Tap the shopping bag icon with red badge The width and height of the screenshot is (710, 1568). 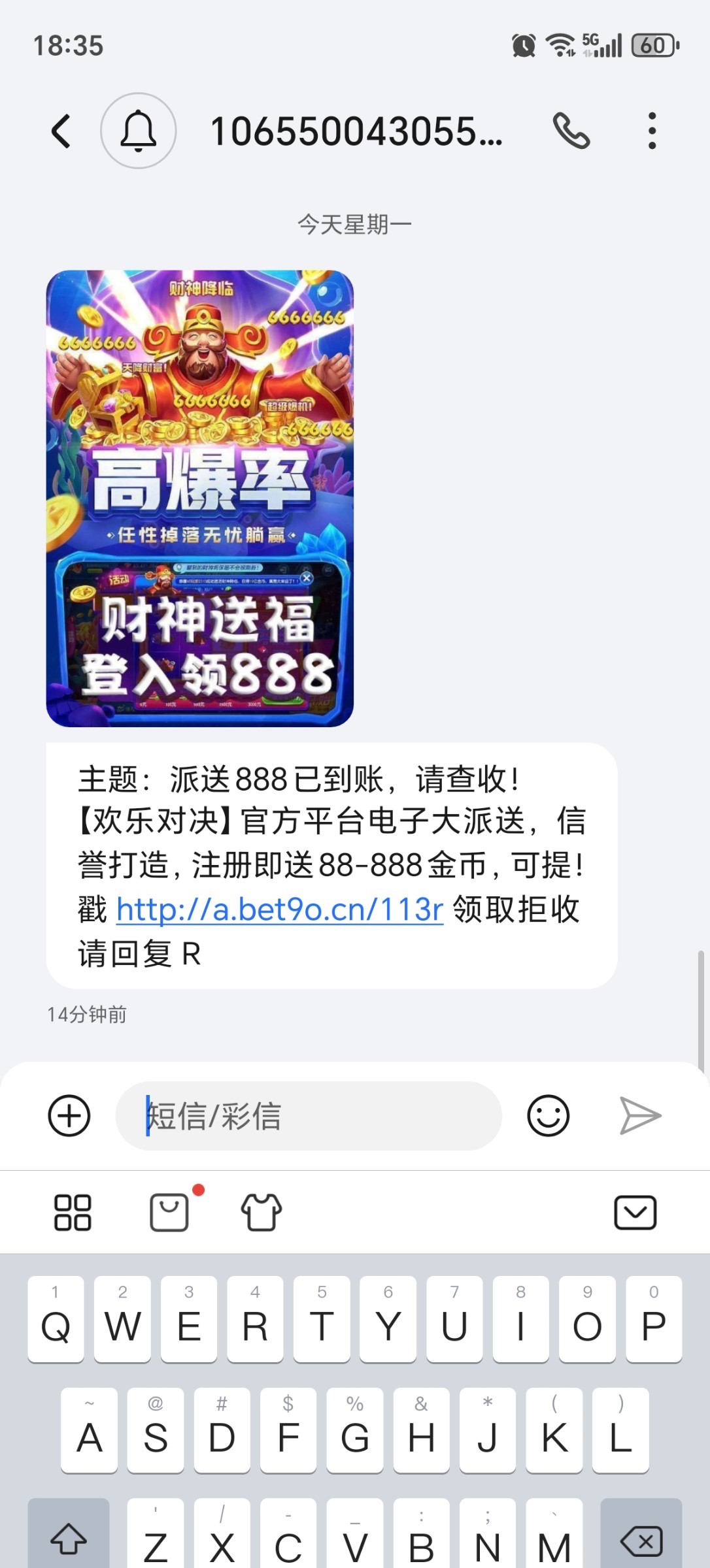[169, 1214]
